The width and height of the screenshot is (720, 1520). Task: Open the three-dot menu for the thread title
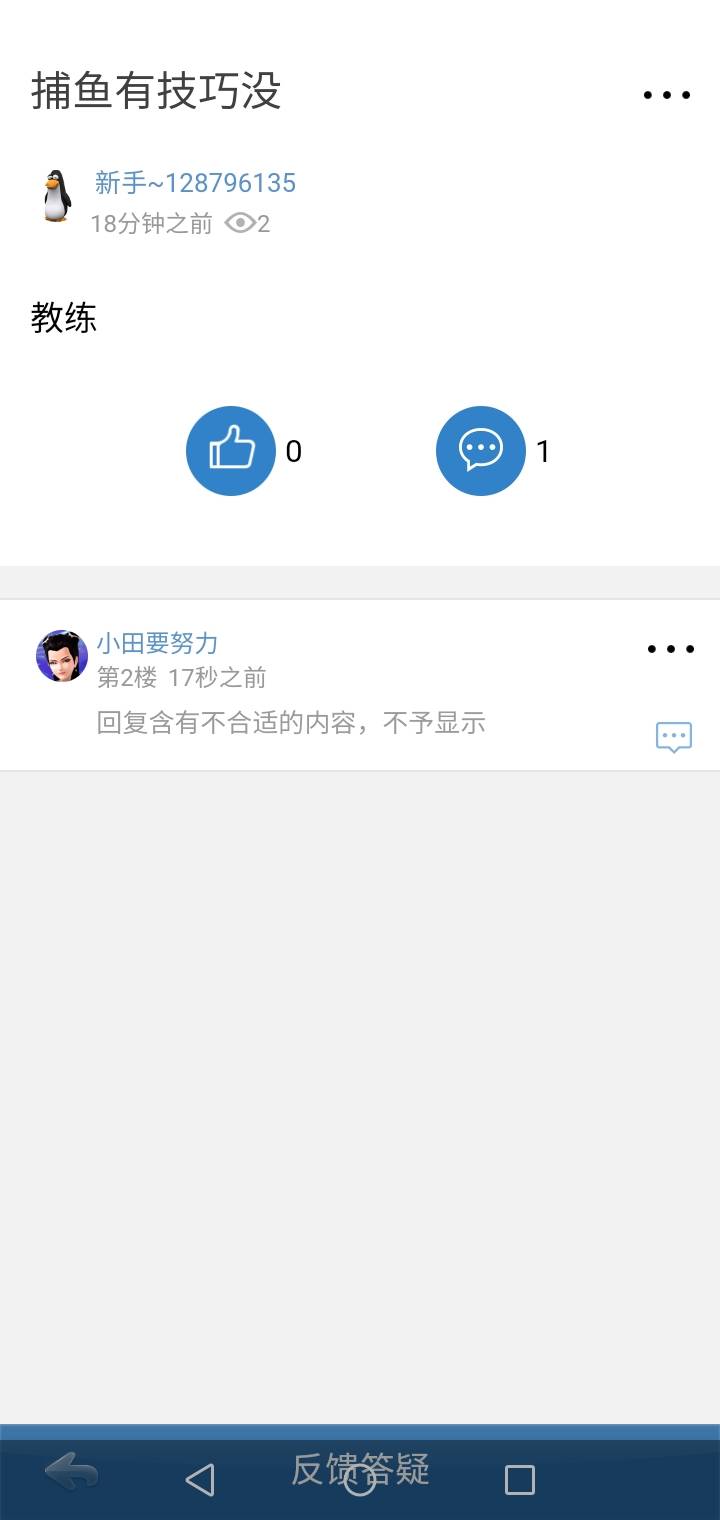tap(667, 94)
